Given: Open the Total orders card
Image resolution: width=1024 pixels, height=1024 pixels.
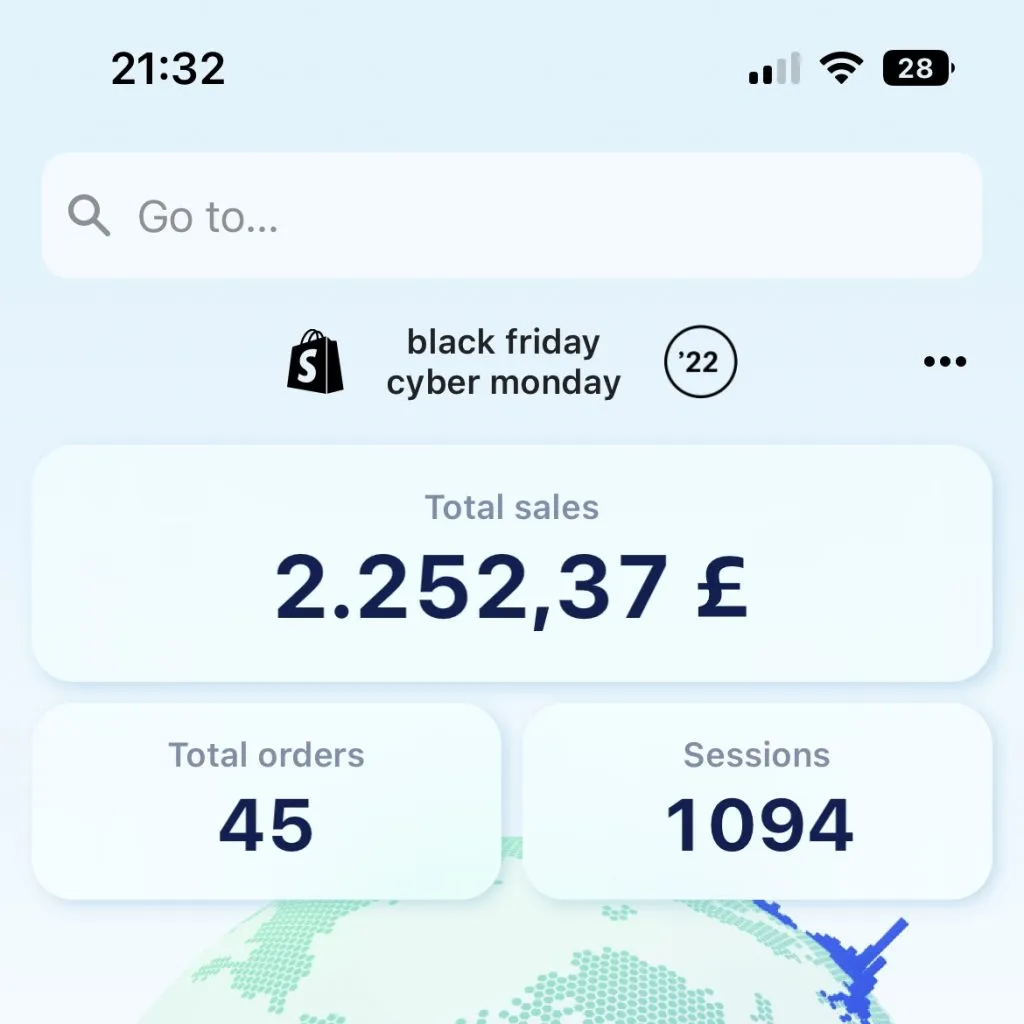Looking at the screenshot, I should coord(266,800).
